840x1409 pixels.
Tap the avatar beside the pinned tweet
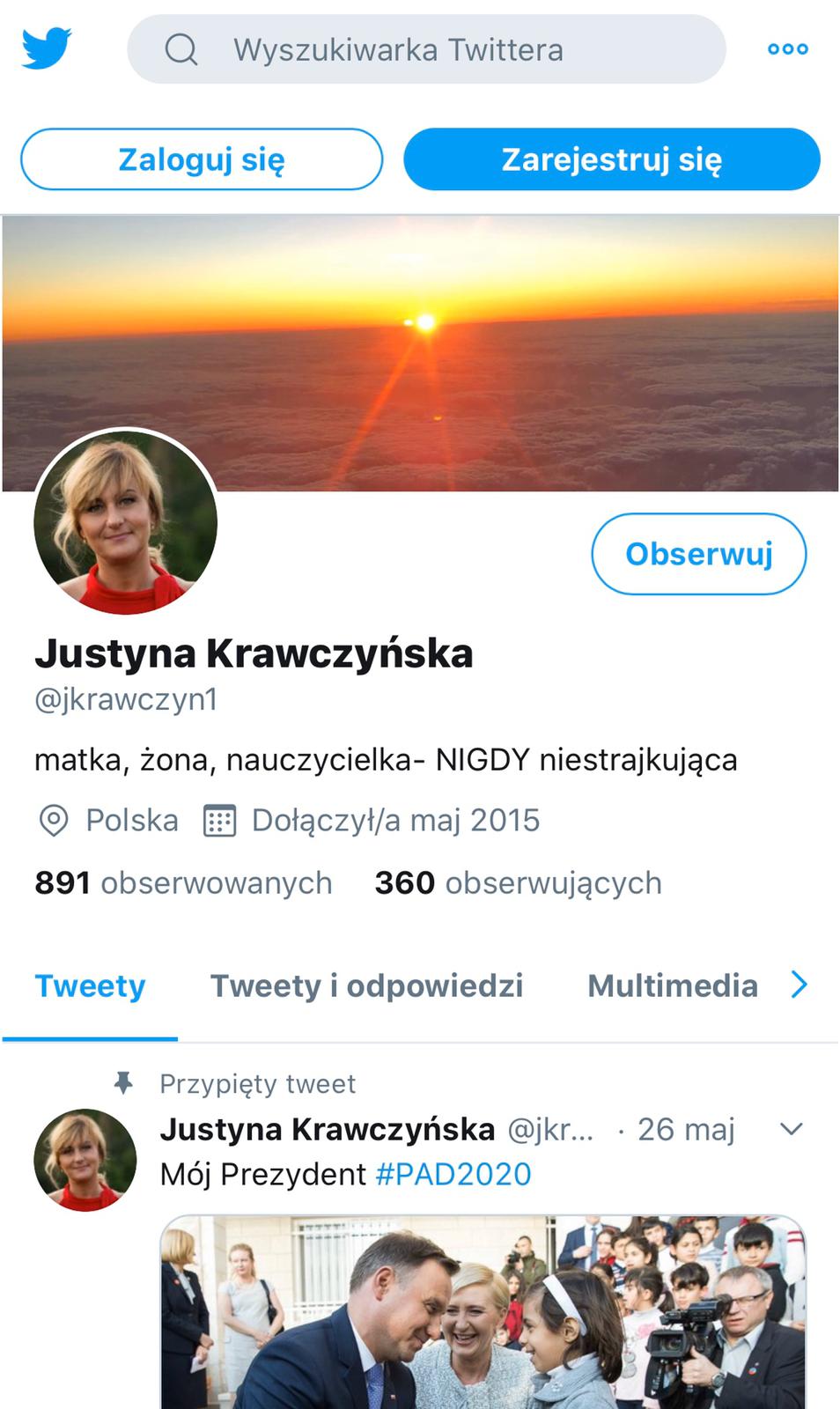[x=85, y=1160]
